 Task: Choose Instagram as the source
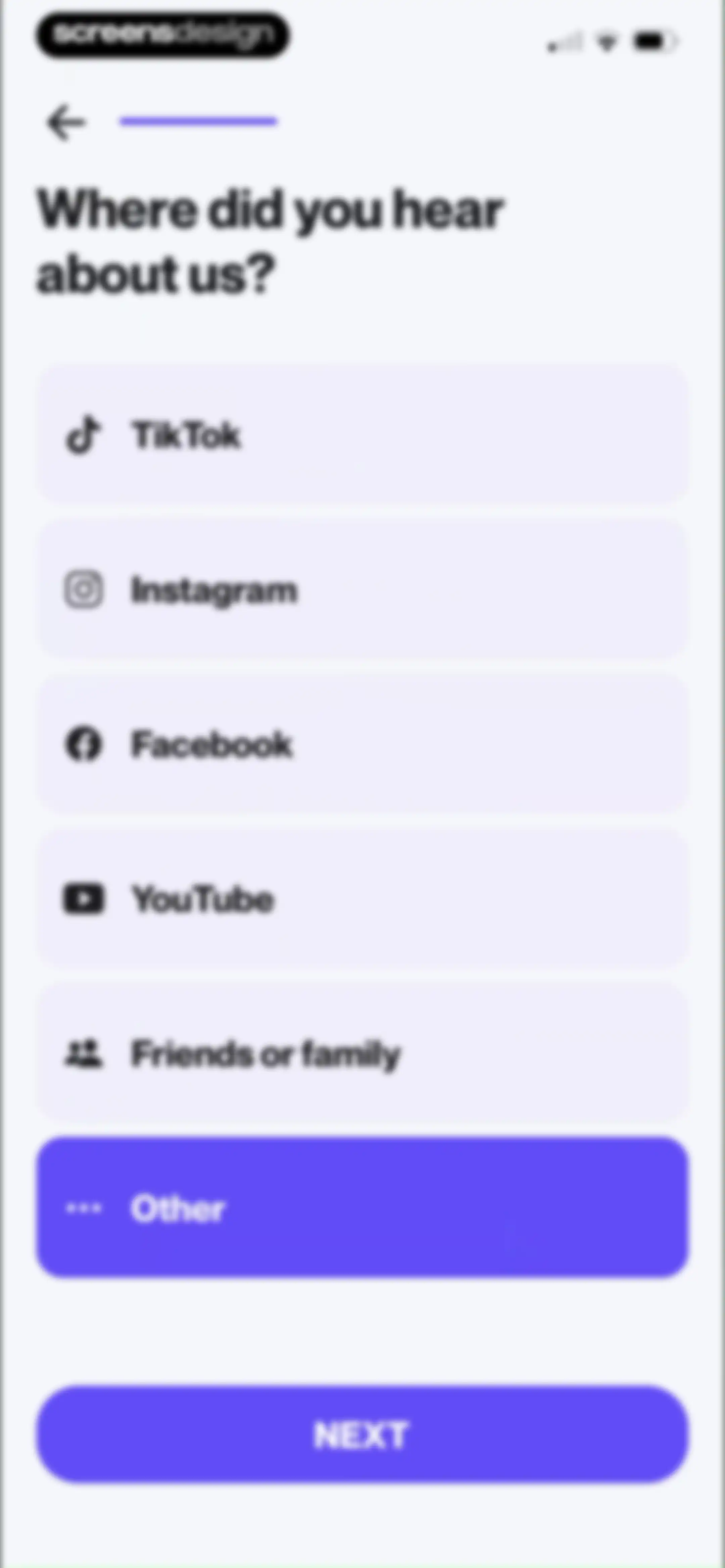click(x=362, y=589)
